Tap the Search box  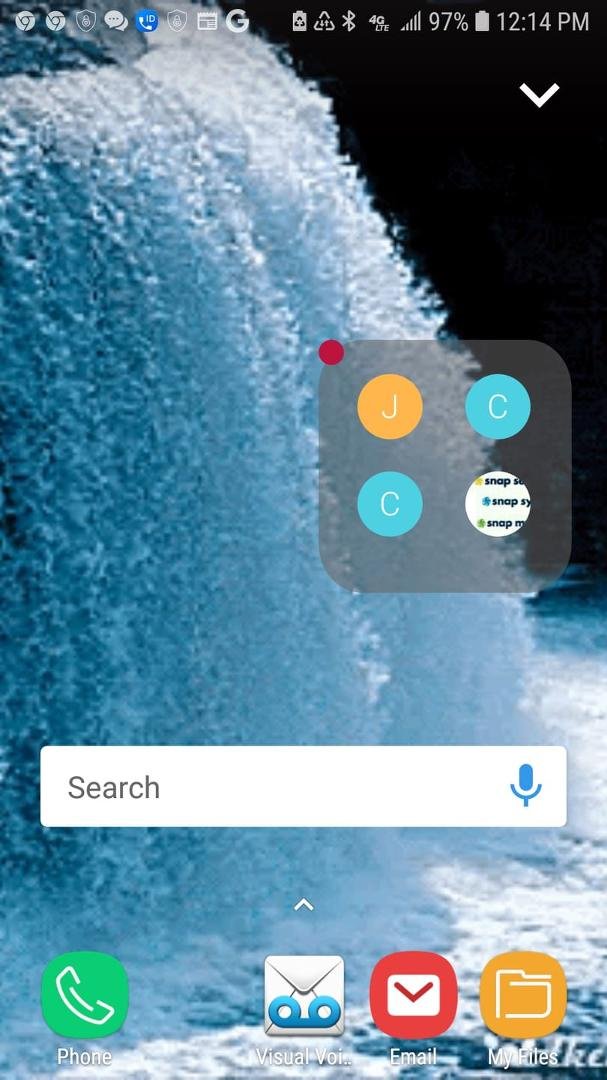pos(303,787)
